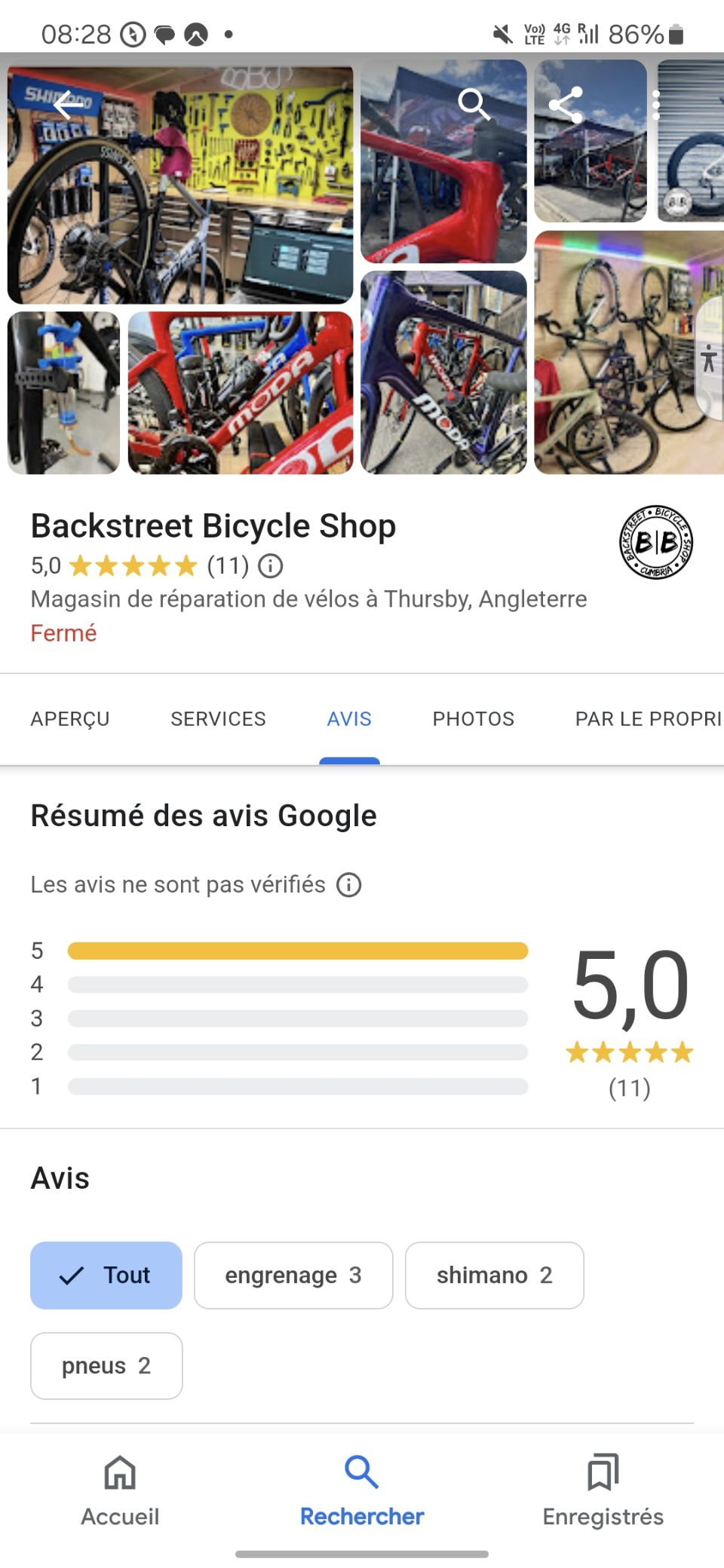Select the Avis tab

[x=349, y=719]
